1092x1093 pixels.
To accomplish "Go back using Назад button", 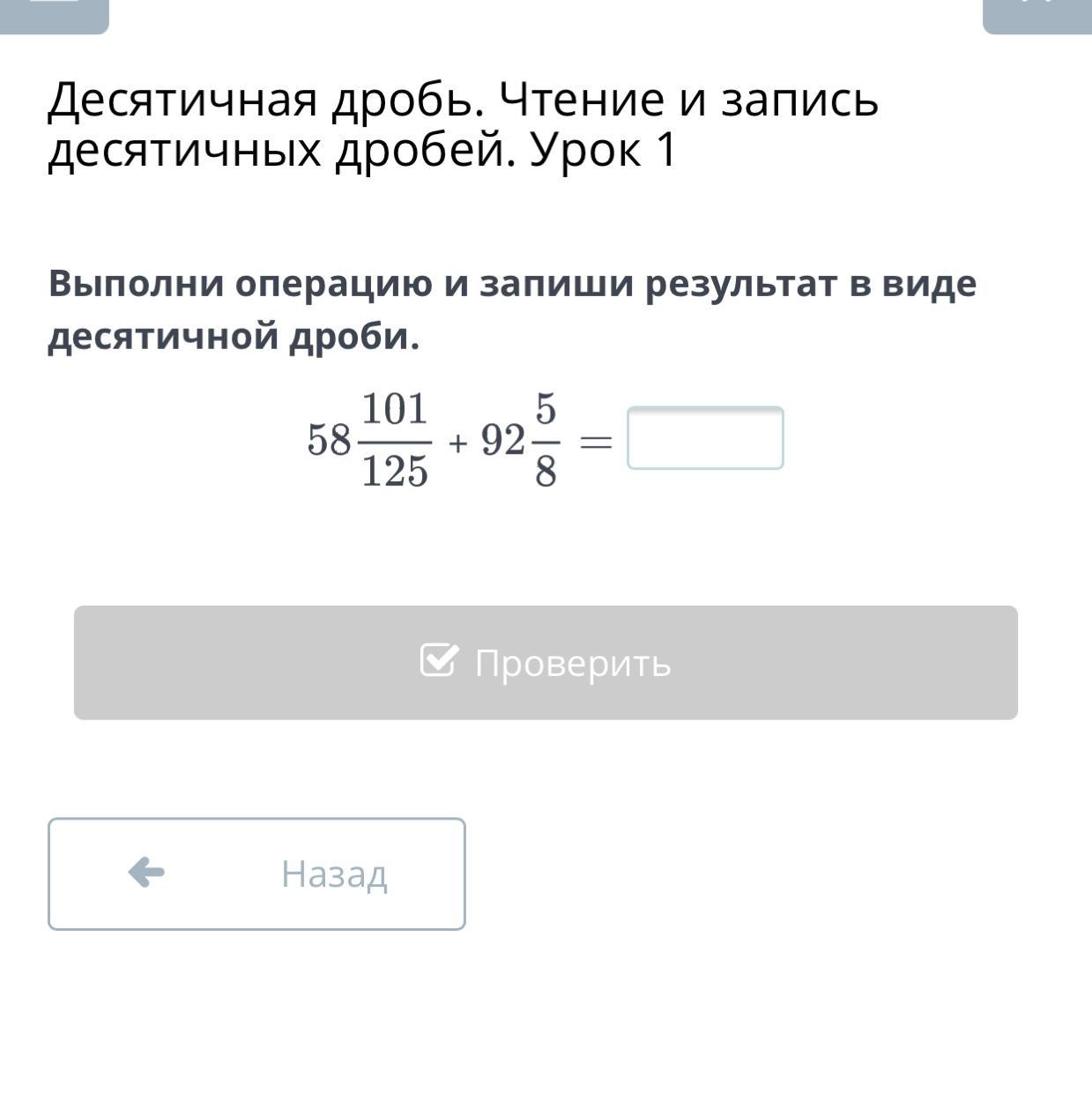I will pos(256,874).
